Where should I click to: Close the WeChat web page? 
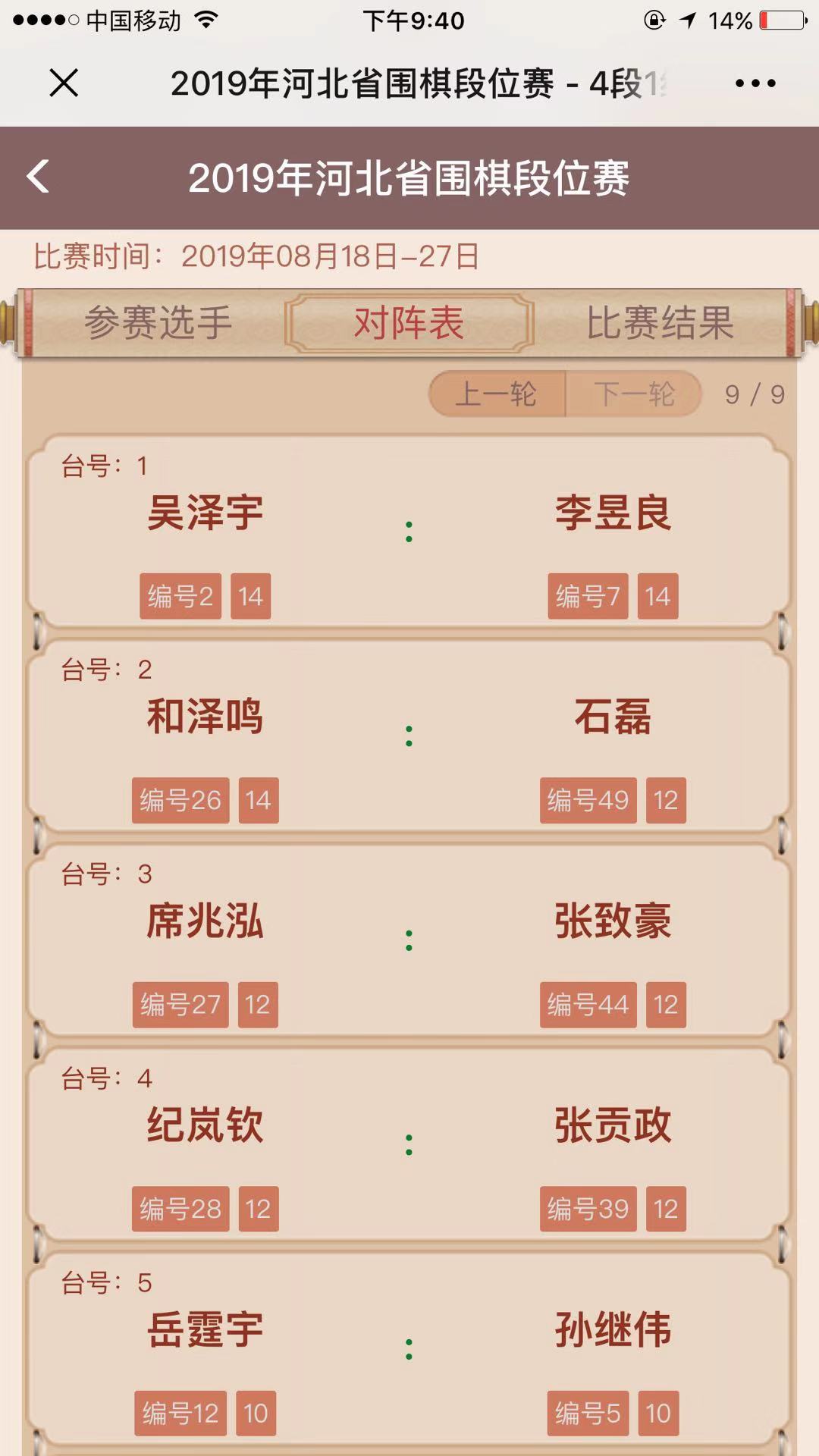click(x=64, y=83)
